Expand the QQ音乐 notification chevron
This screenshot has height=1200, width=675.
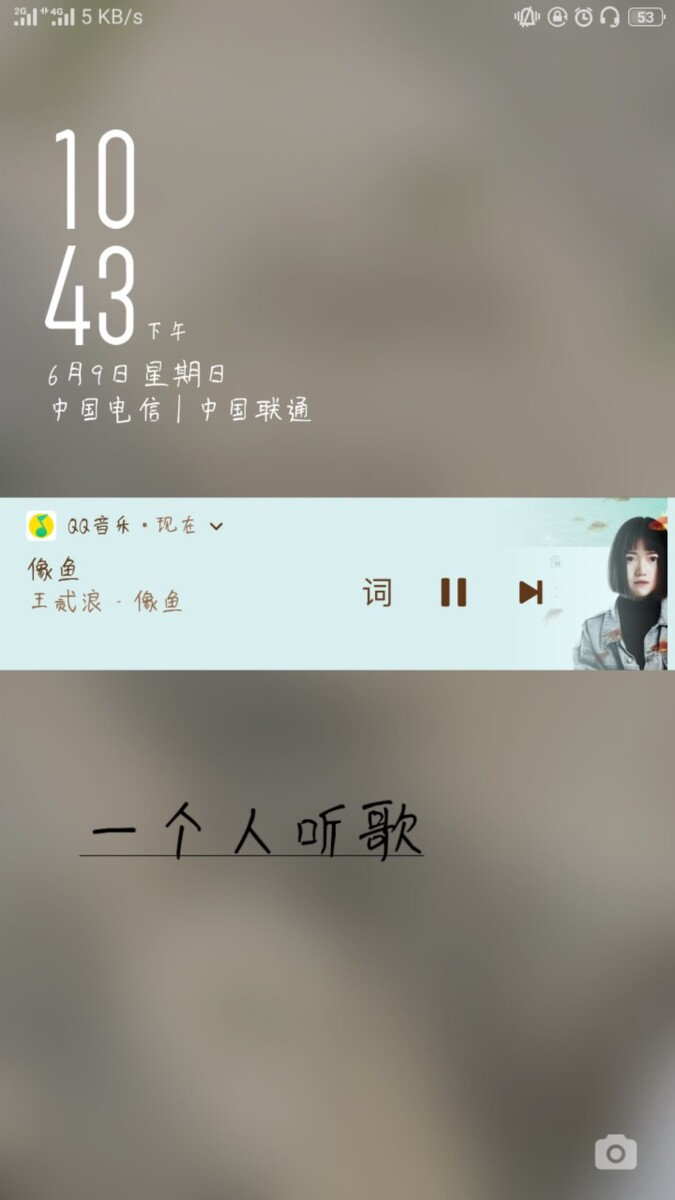pyautogui.click(x=216, y=526)
